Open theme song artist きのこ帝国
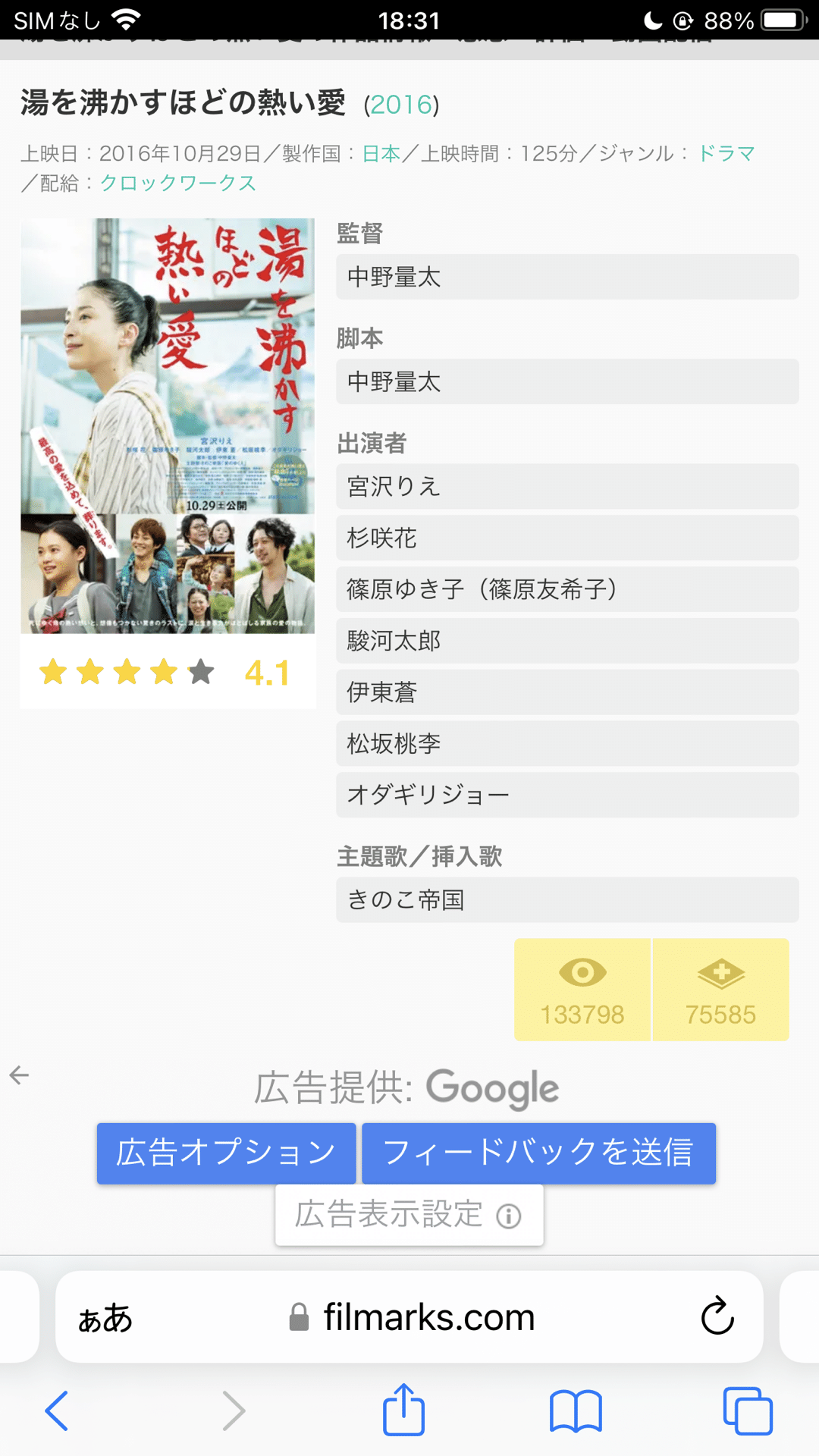 coord(567,899)
